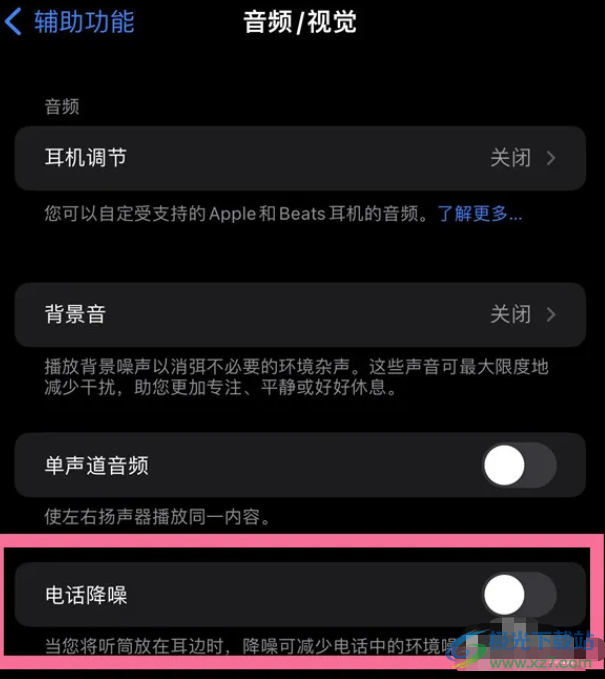Toggle the 单声道音频 switch
This screenshot has height=679, width=605.
click(518, 466)
